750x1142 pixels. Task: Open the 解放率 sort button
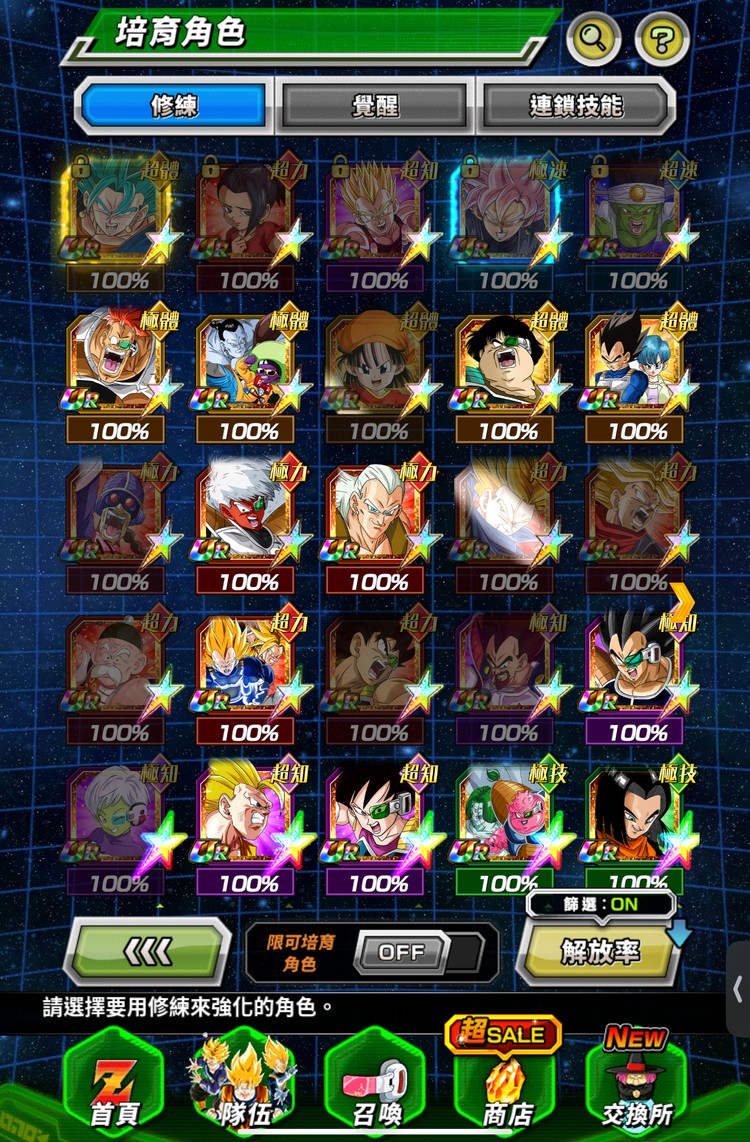click(598, 951)
